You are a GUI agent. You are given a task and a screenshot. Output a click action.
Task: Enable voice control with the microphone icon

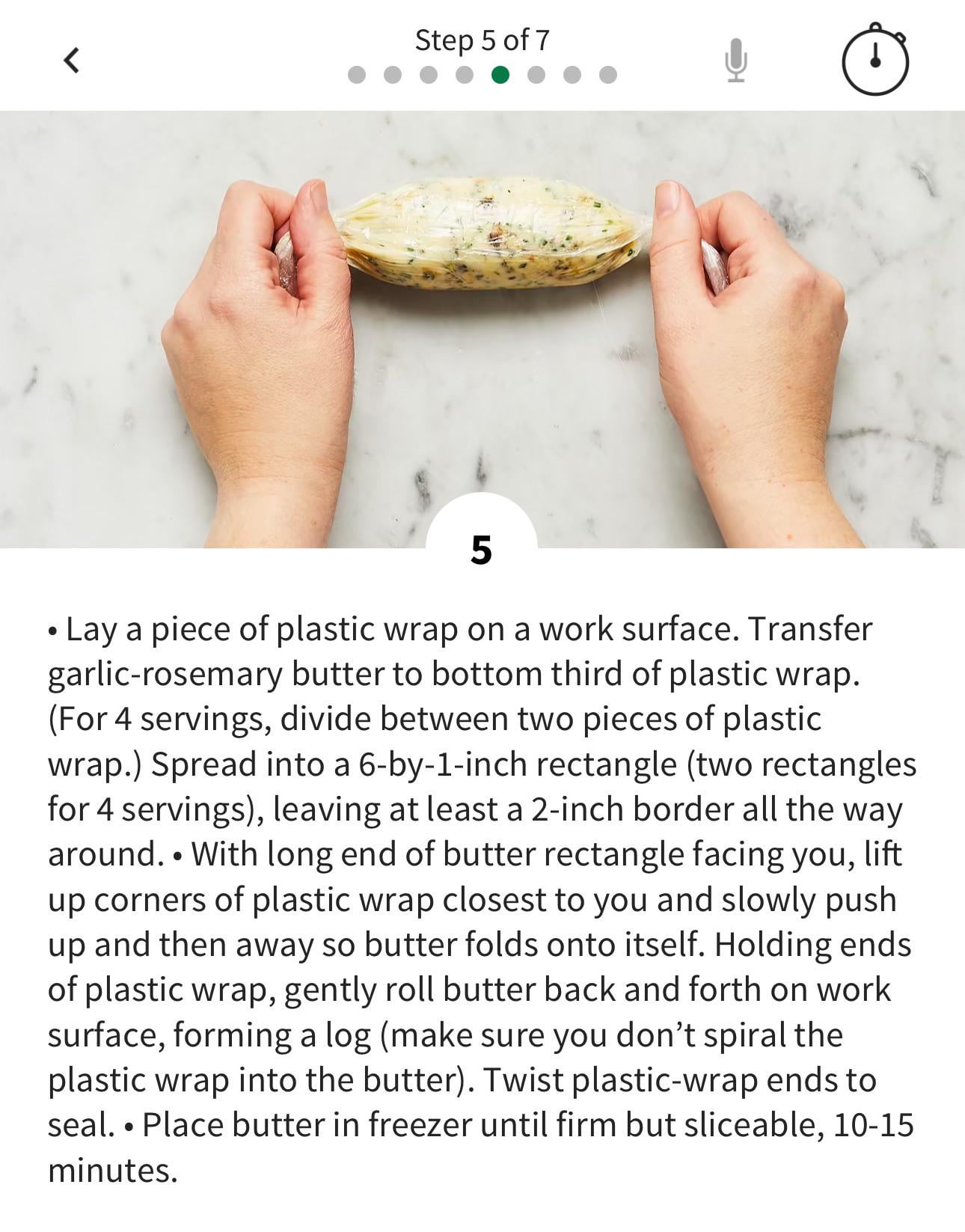735,60
